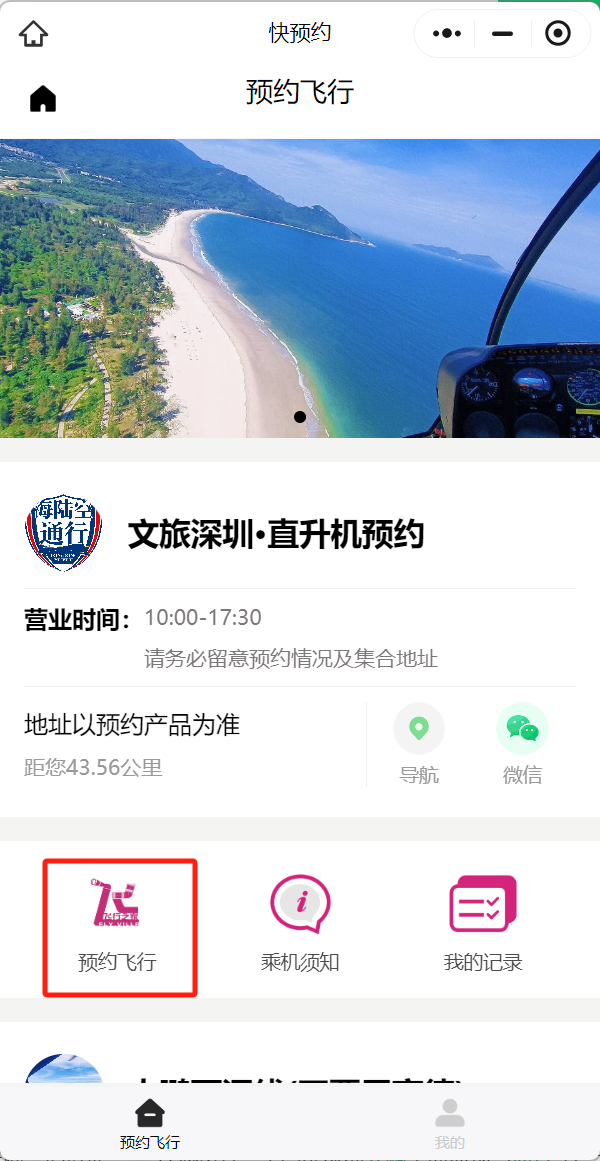
Task: Open the mini program more options menu
Action: pos(447,34)
